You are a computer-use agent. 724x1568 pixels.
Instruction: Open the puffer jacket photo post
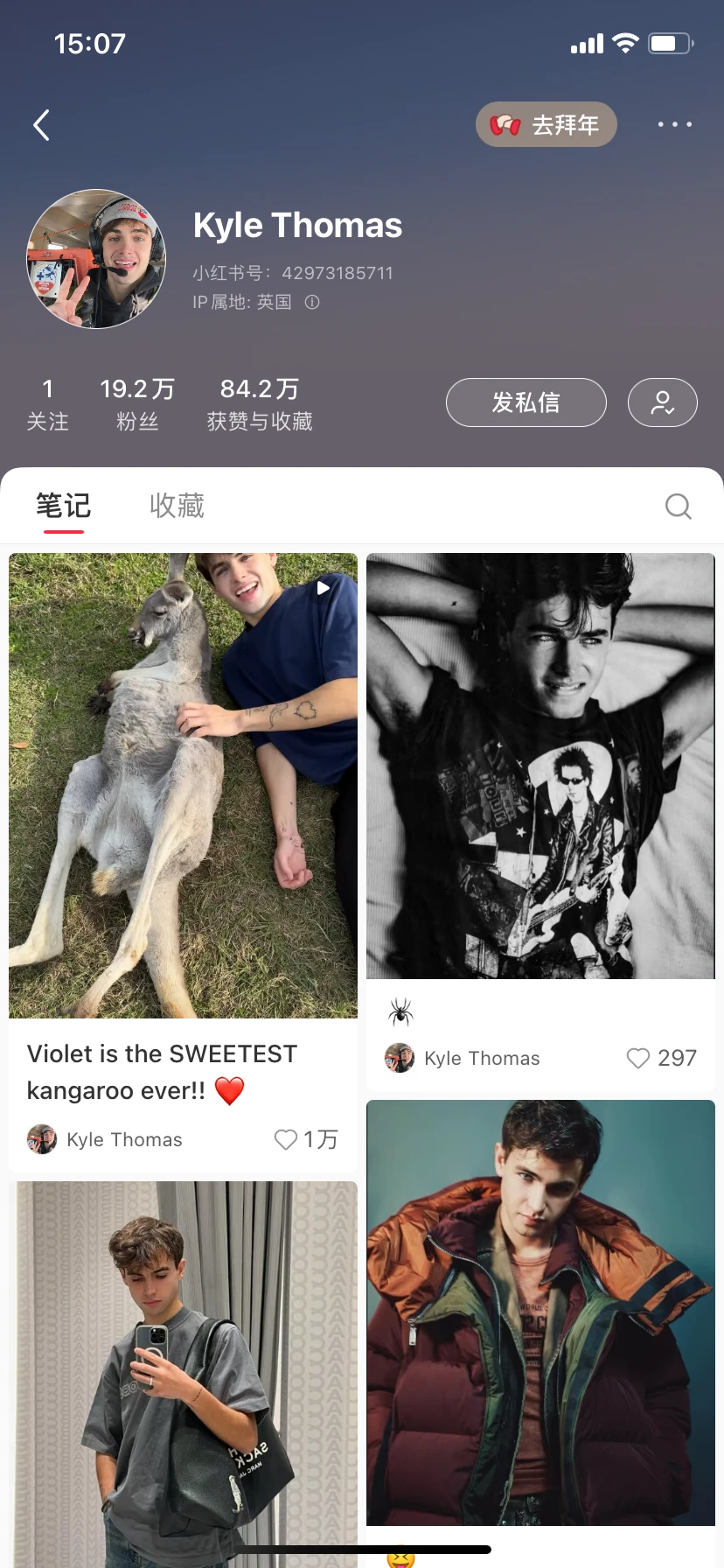(540, 1312)
